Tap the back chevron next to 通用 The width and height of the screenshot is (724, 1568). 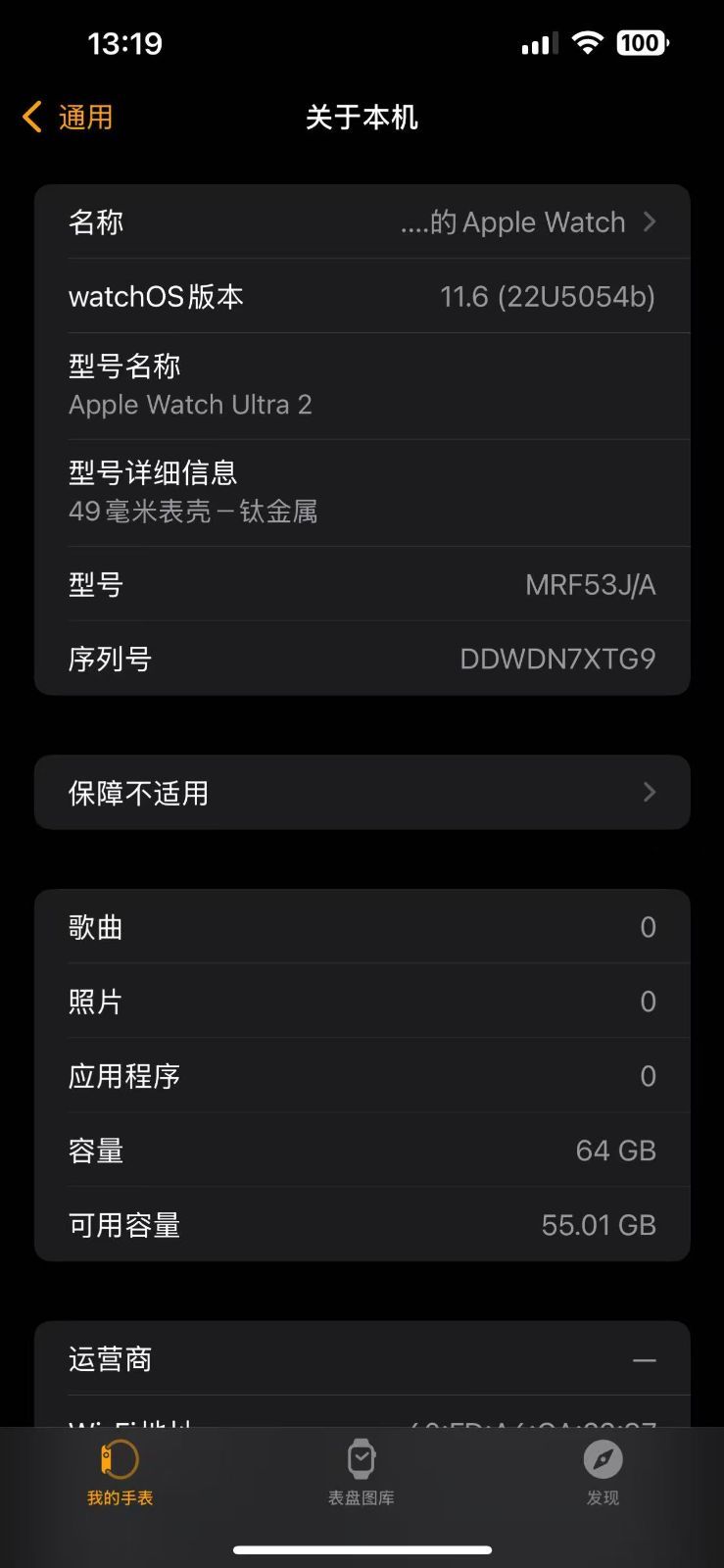[29, 117]
